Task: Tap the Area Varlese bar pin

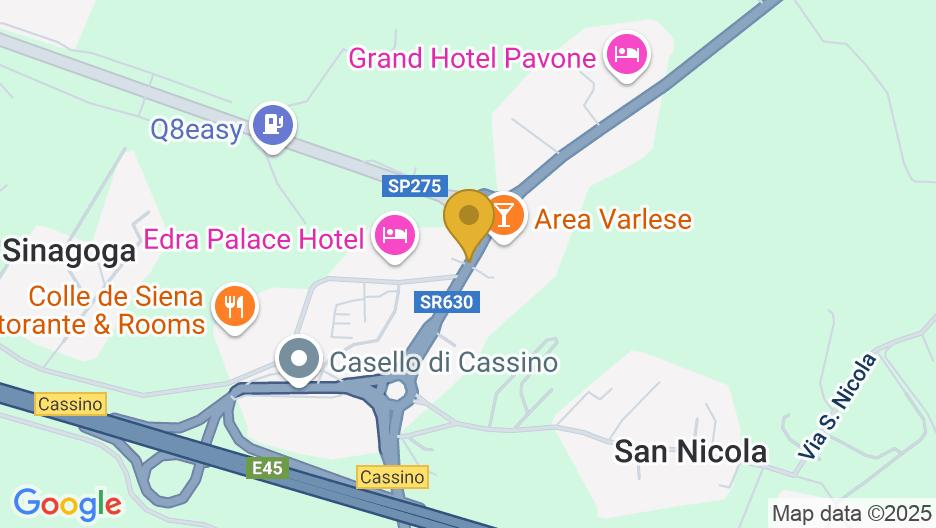Action: [504, 214]
